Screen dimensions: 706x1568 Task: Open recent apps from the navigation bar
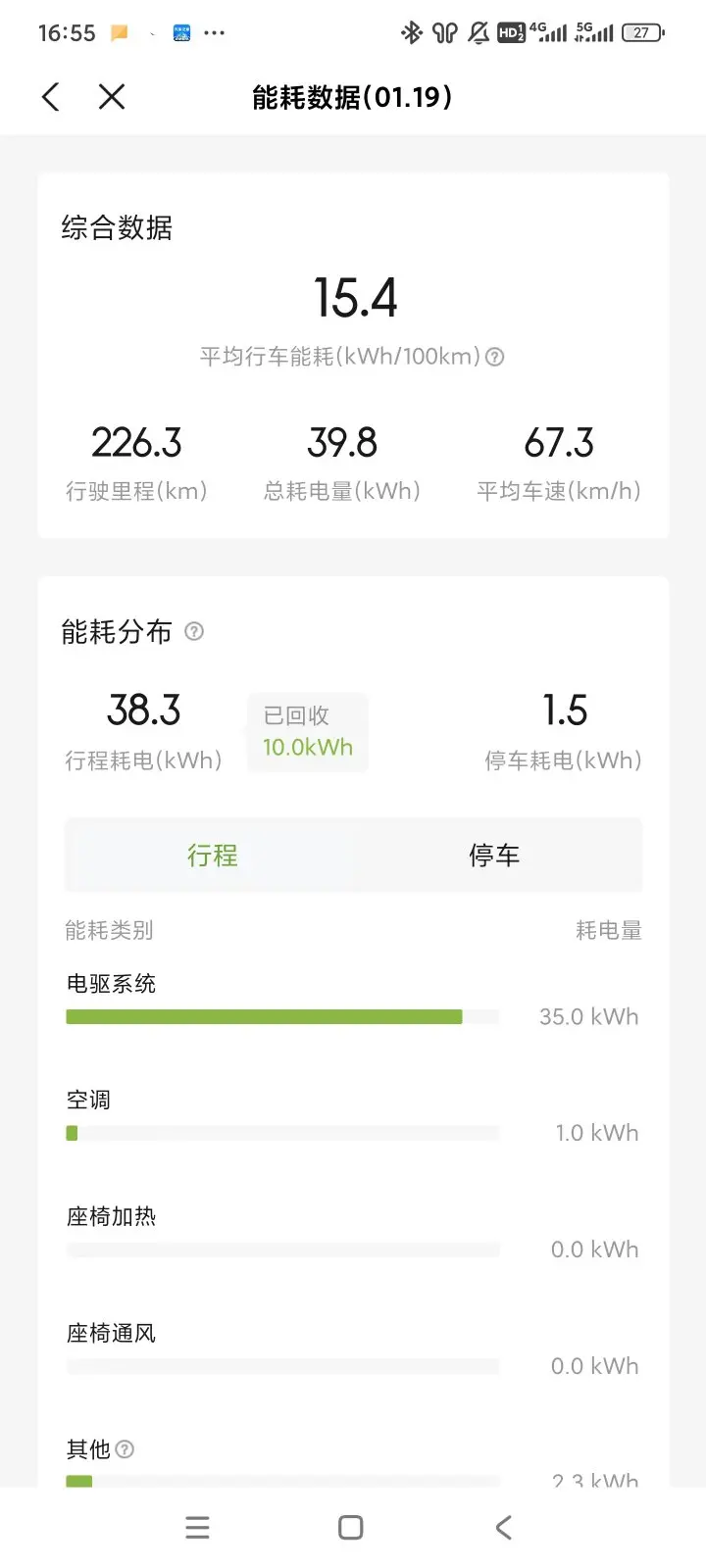pos(197,1528)
